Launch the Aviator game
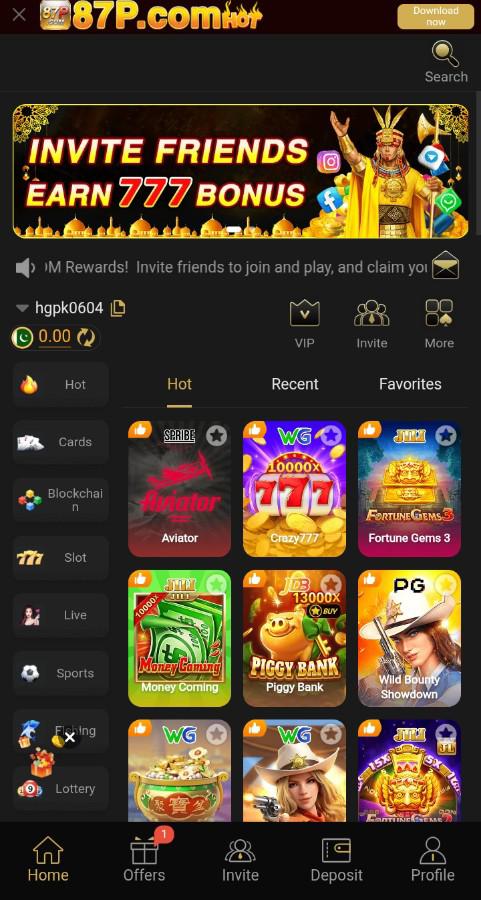481x900 pixels. pyautogui.click(x=180, y=489)
